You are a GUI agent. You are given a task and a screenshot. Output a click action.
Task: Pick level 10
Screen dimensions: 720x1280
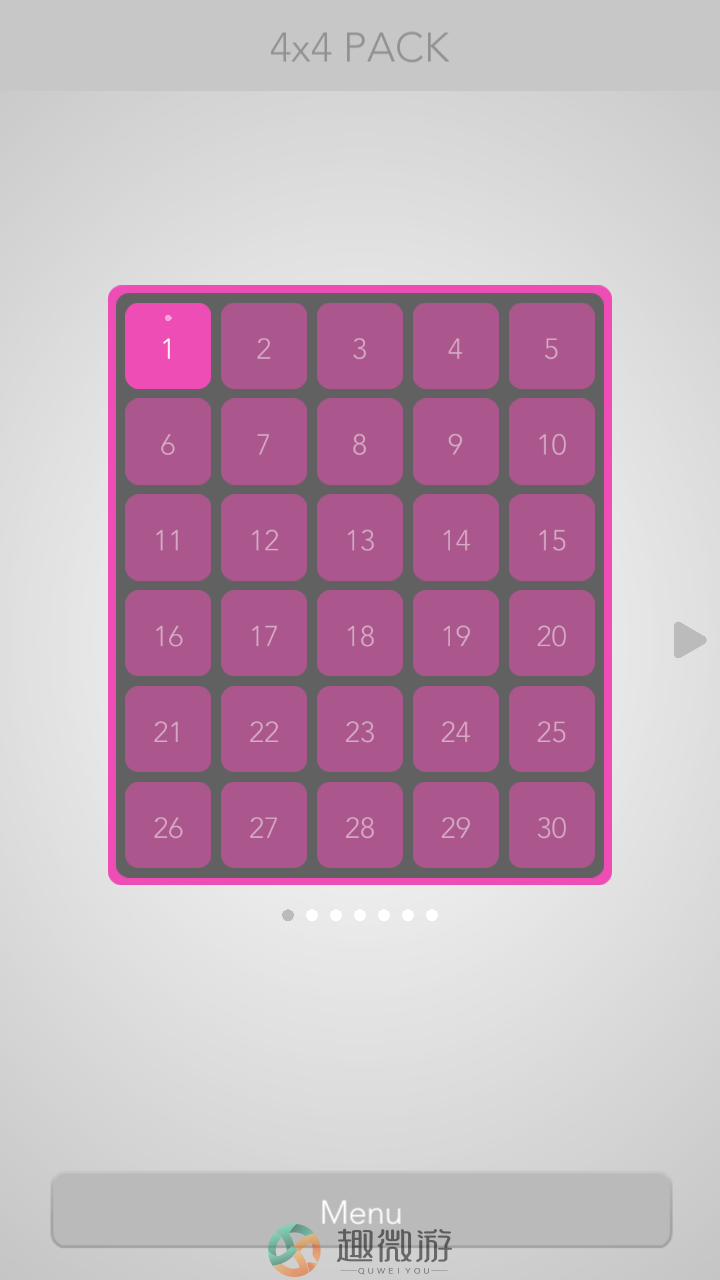pyautogui.click(x=552, y=442)
